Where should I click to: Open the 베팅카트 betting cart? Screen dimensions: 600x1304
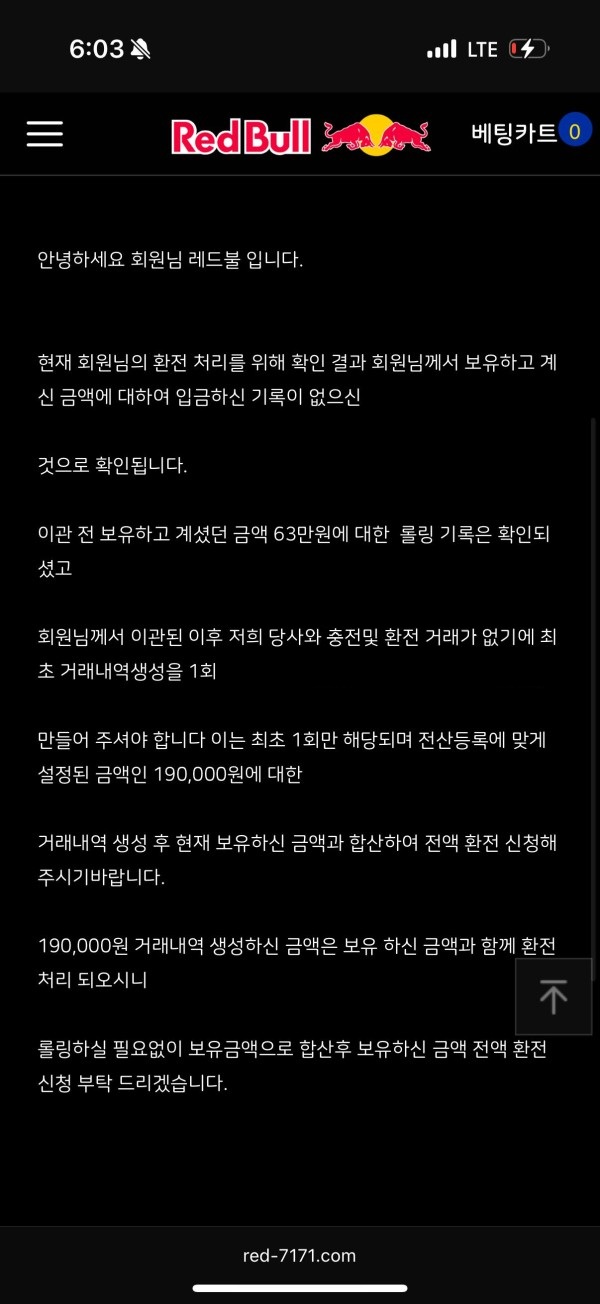pyautogui.click(x=530, y=133)
